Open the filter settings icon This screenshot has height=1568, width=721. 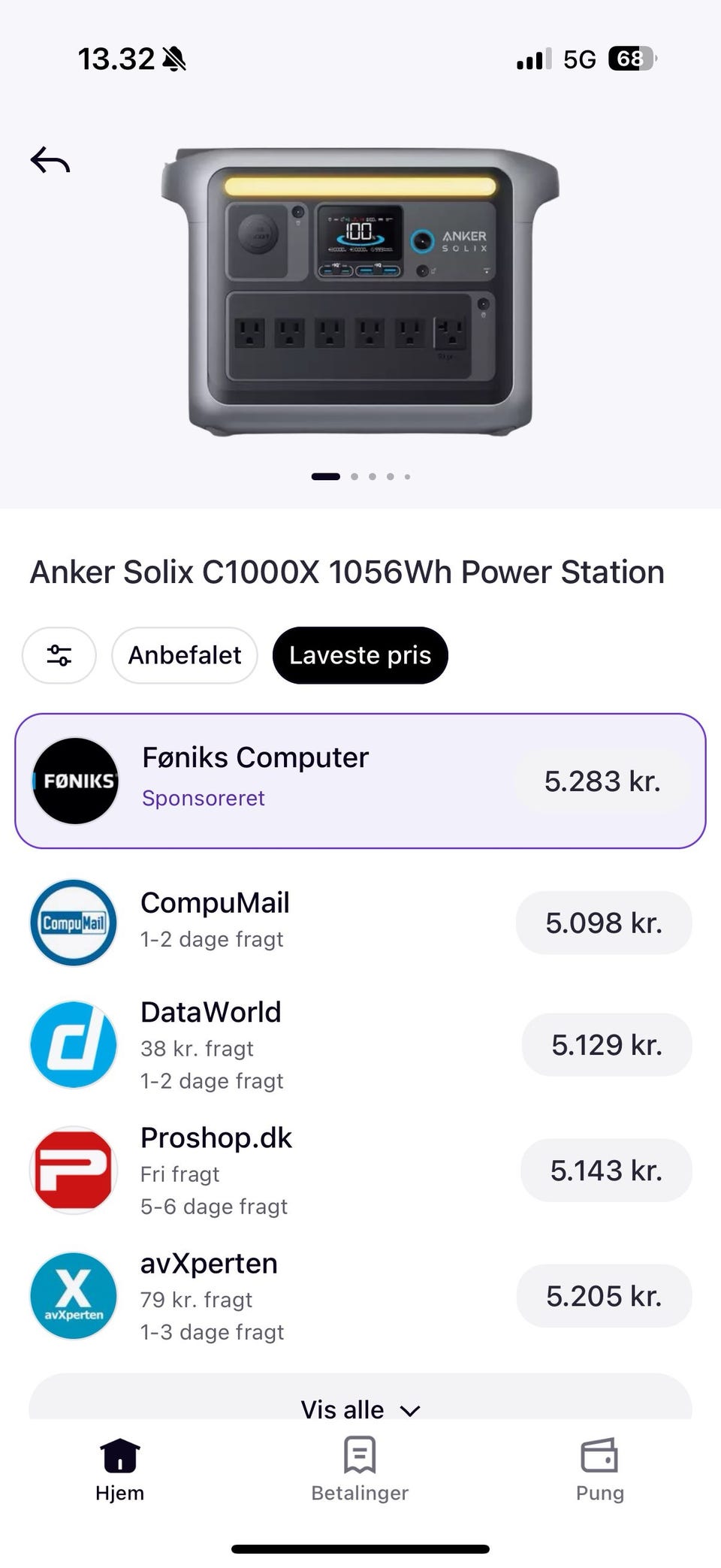coord(59,655)
